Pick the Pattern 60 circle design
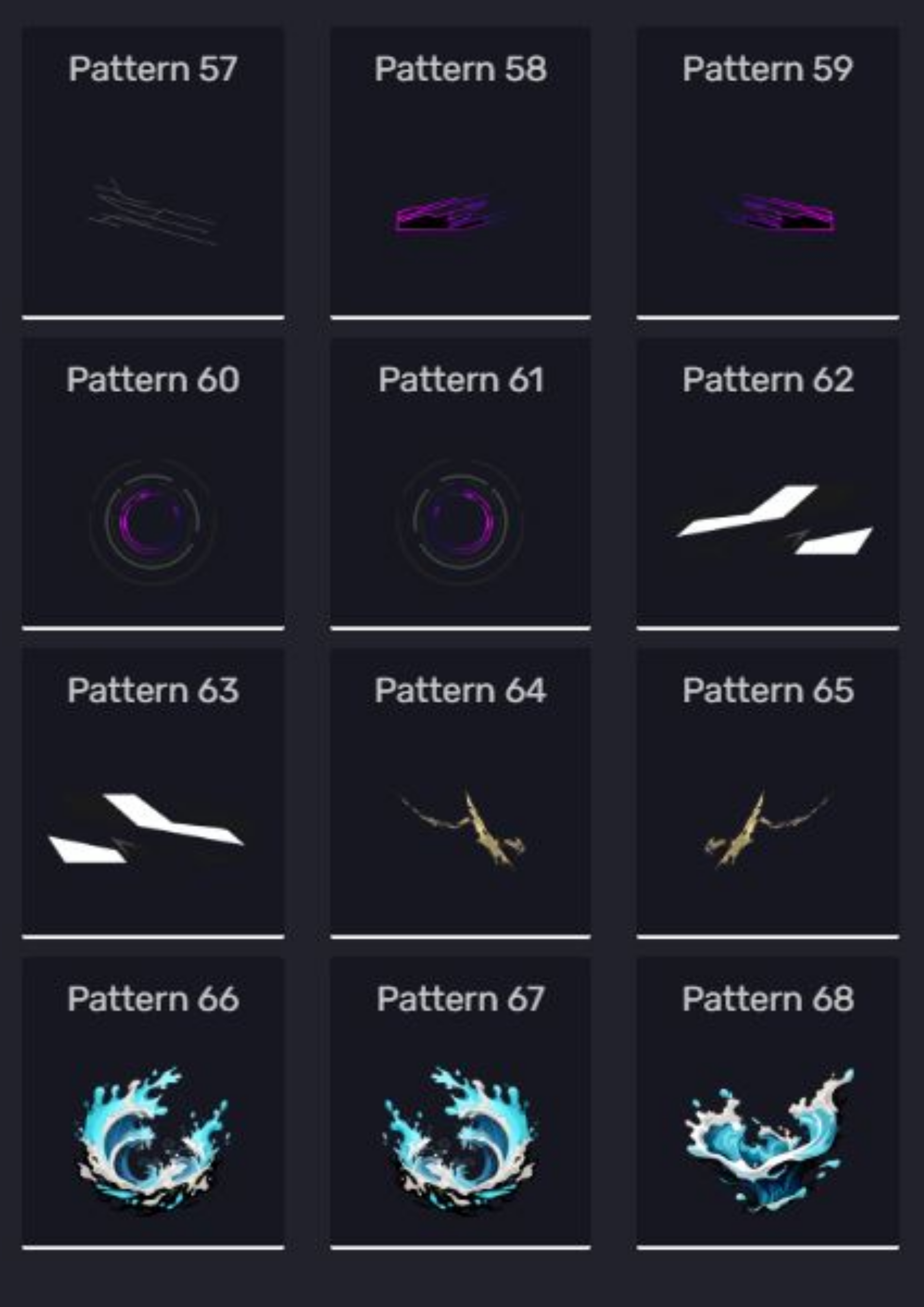Image resolution: width=924 pixels, height=1307 pixels. coord(153,522)
